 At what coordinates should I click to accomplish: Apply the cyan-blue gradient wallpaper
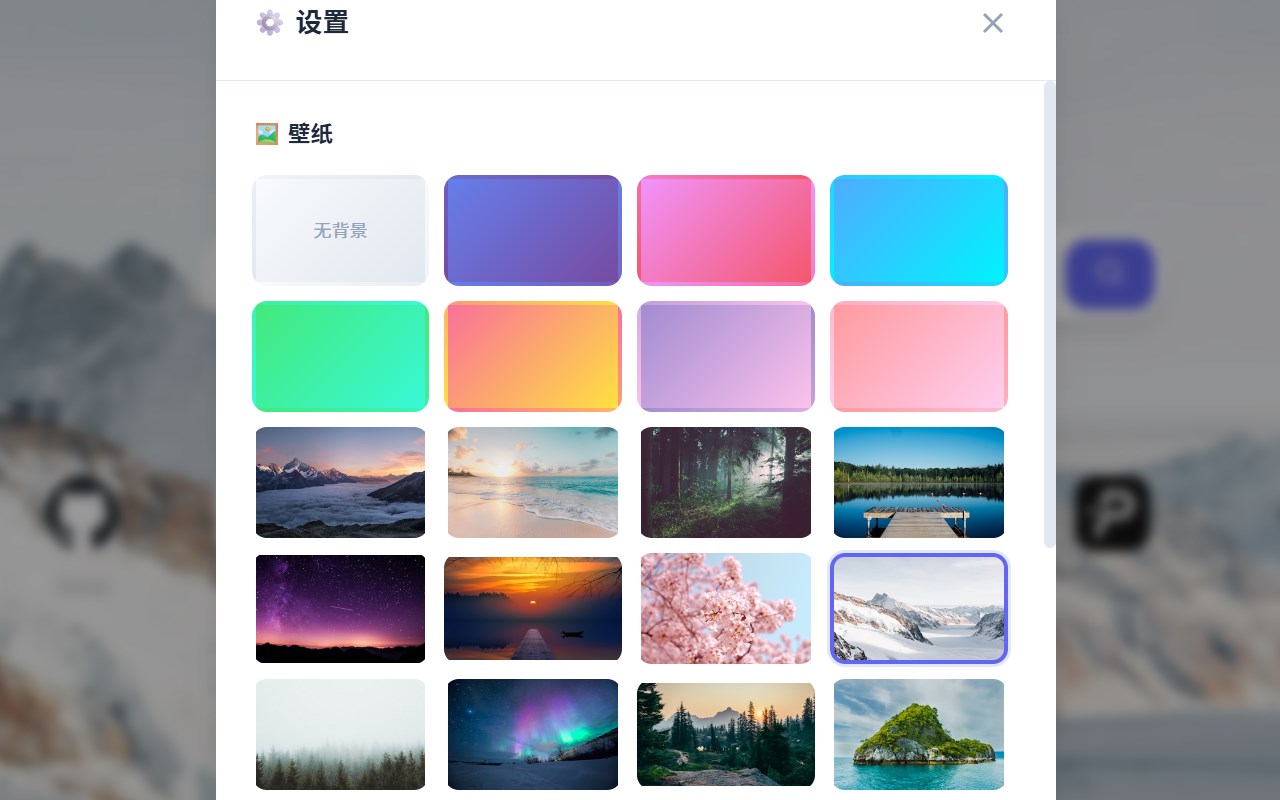[919, 230]
